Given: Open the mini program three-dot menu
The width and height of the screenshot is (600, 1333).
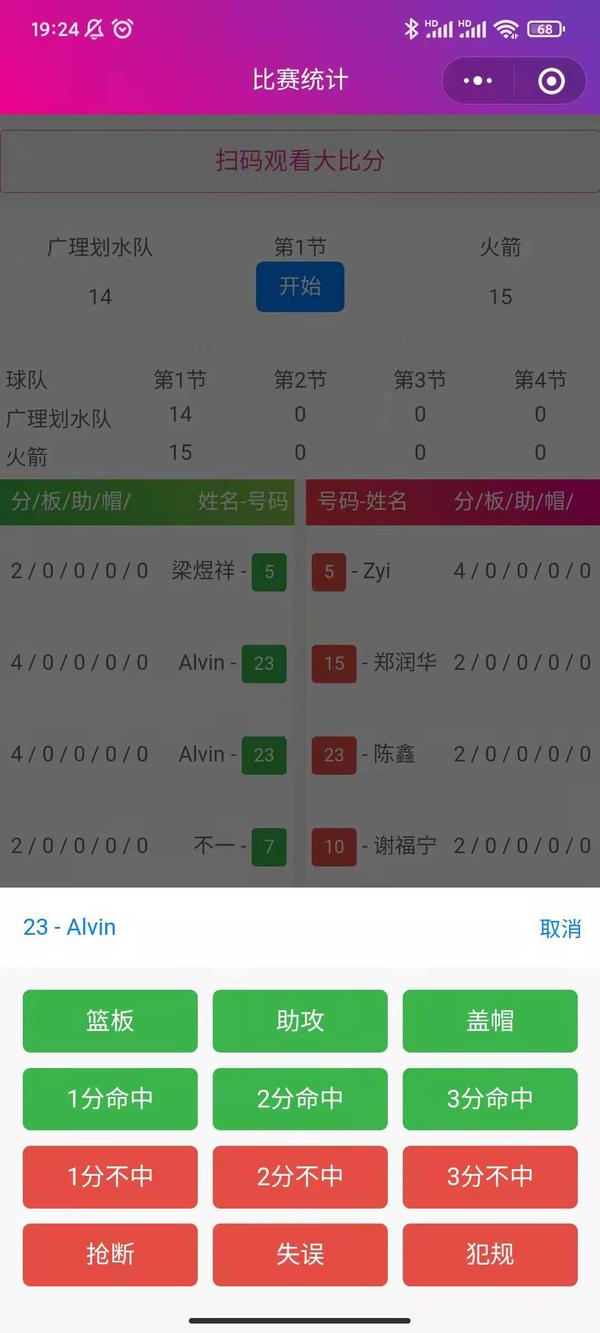Looking at the screenshot, I should (478, 81).
